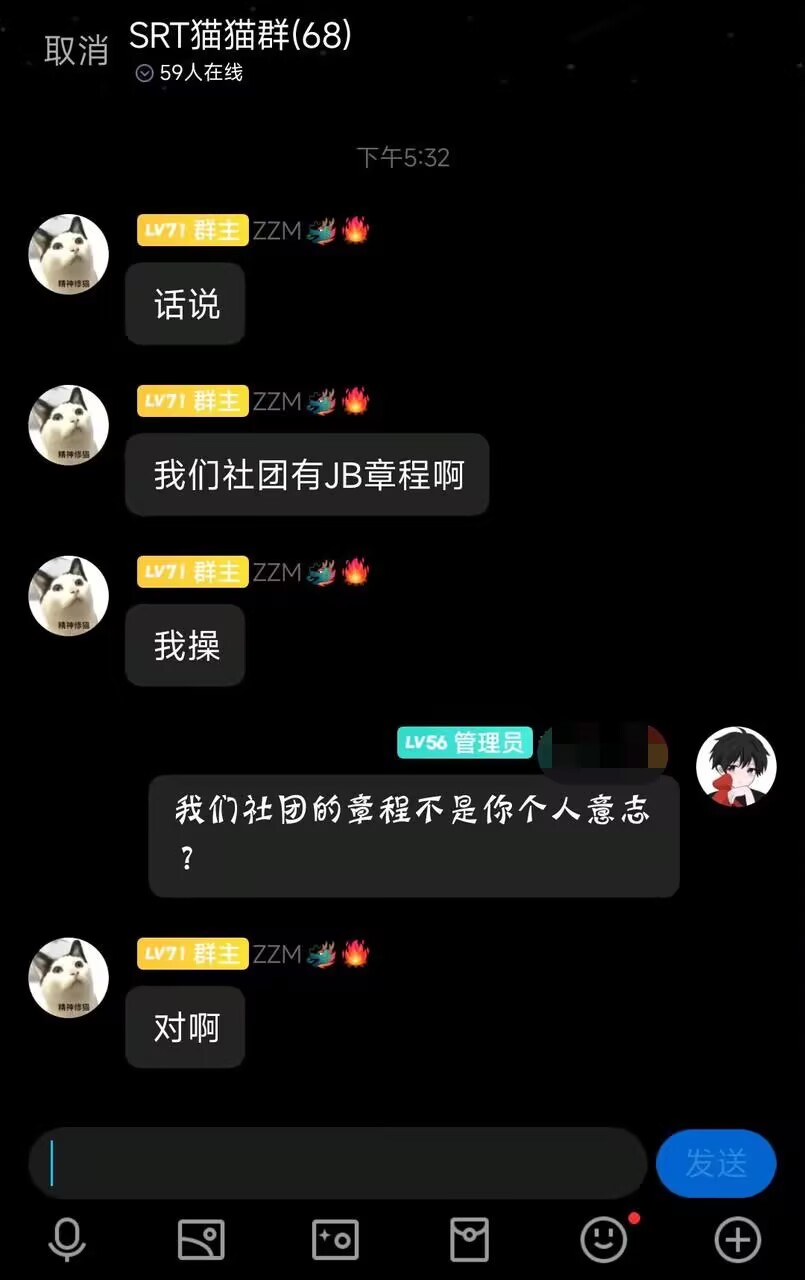The image size is (805, 1280).
Task: Open ZZM's cat avatar beside 话说
Action: 68,255
